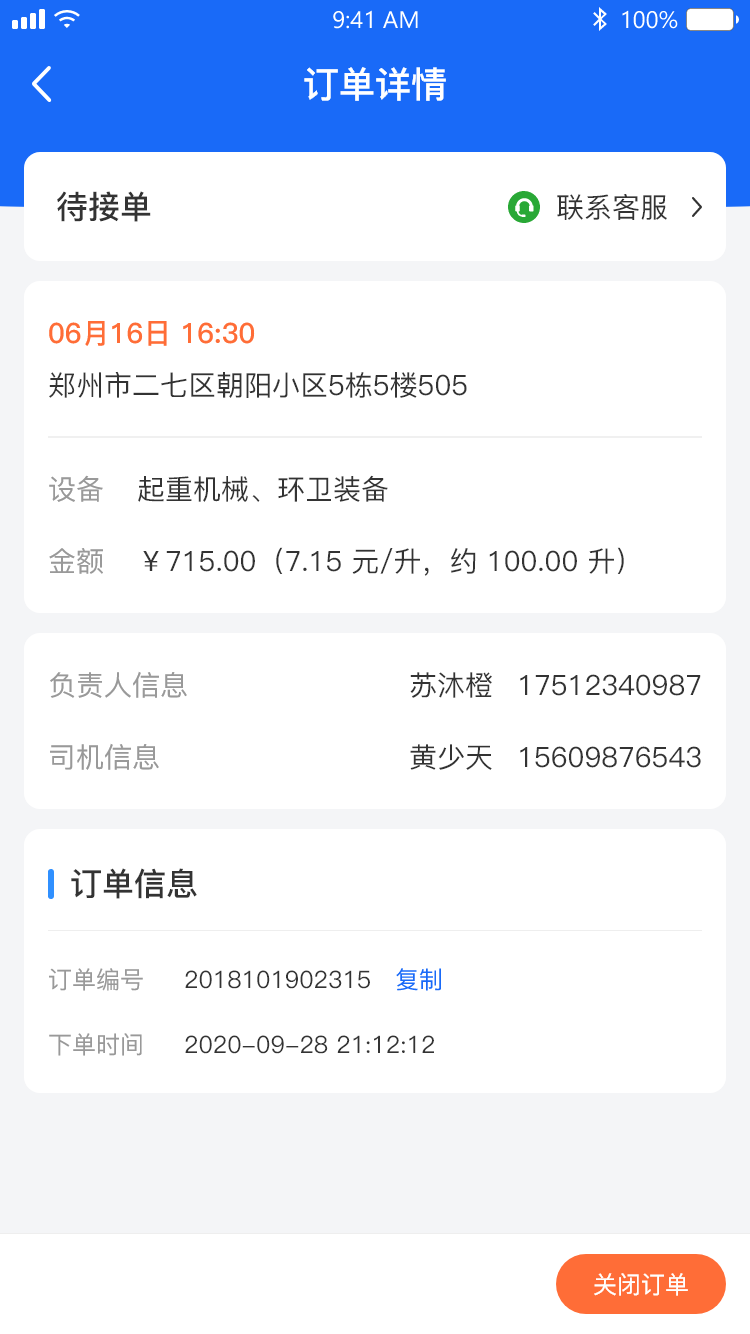750x1334 pixels.
Task: Tap the 关闭订单 button
Action: [641, 1284]
